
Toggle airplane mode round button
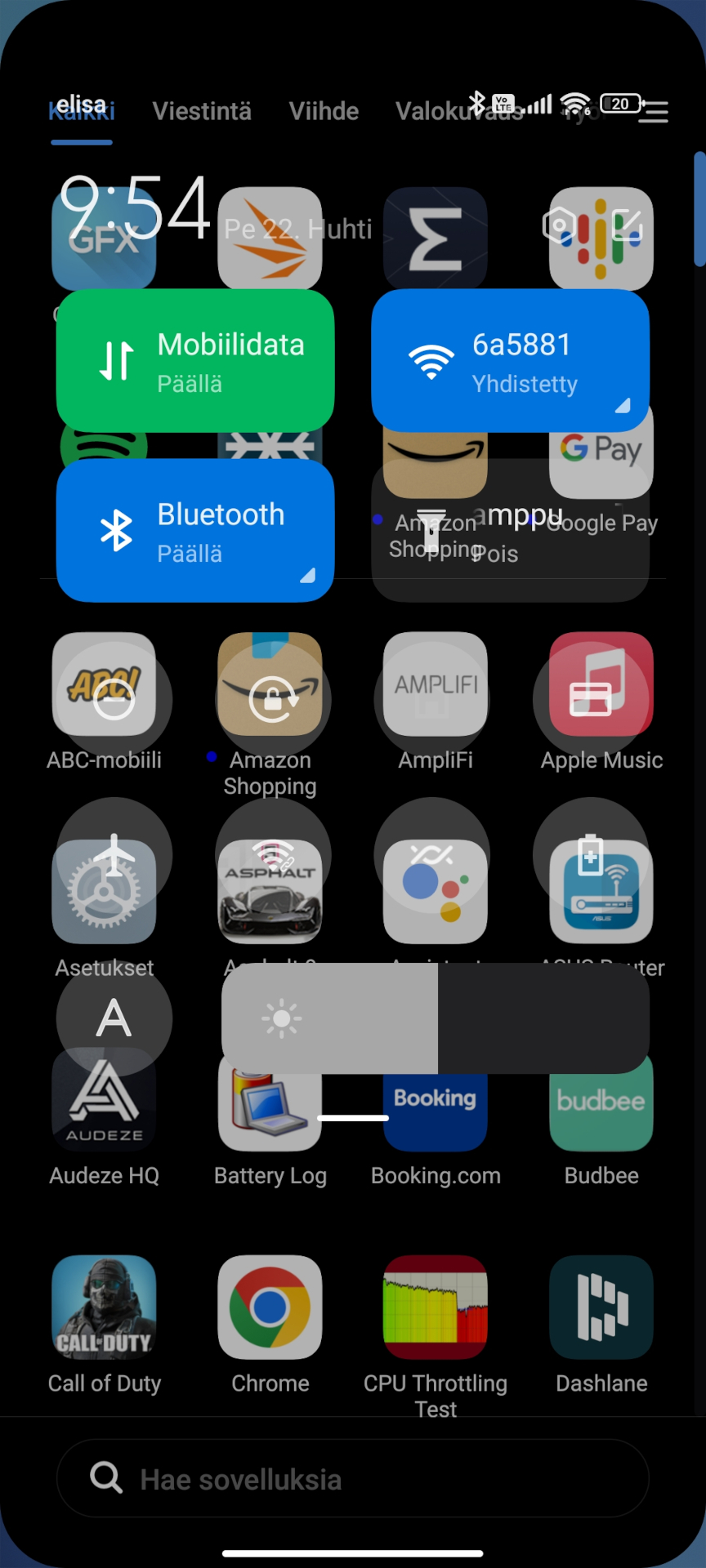(114, 855)
